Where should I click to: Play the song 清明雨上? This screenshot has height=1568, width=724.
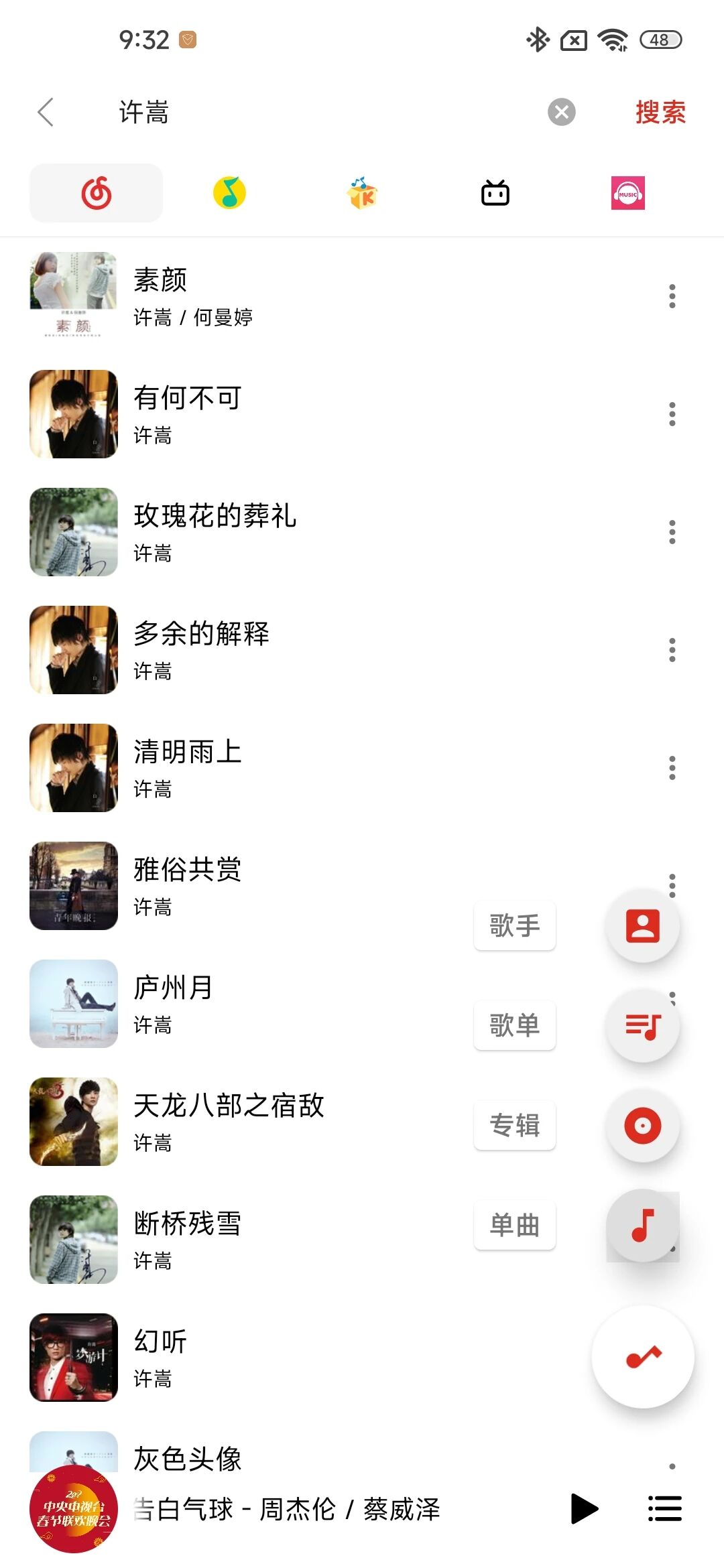pos(268,768)
